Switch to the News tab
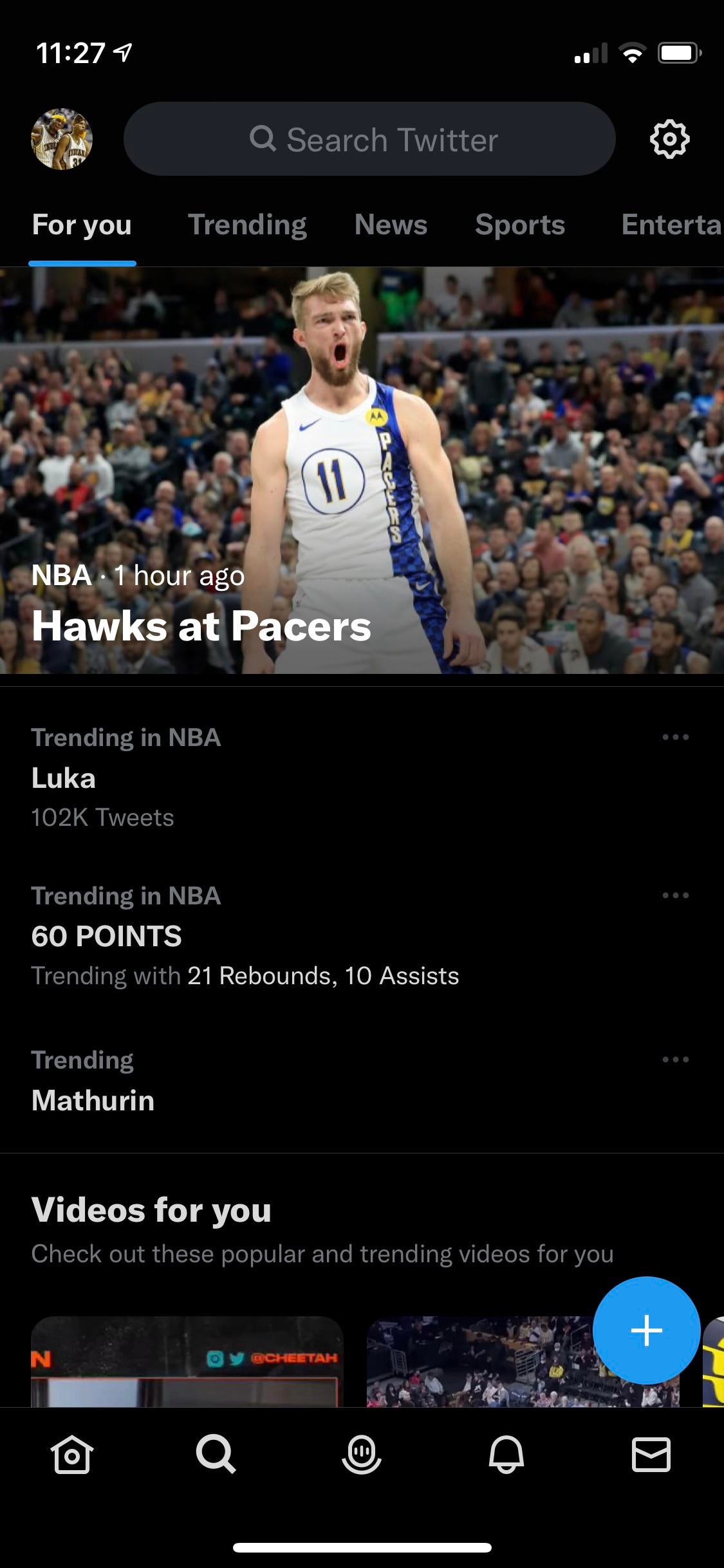This screenshot has width=724, height=1568. point(391,225)
